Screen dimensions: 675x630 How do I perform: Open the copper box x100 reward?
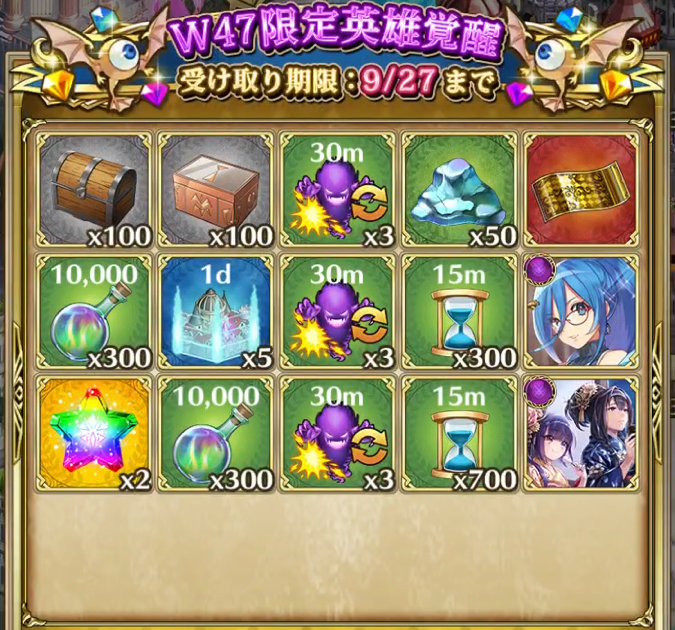216,190
